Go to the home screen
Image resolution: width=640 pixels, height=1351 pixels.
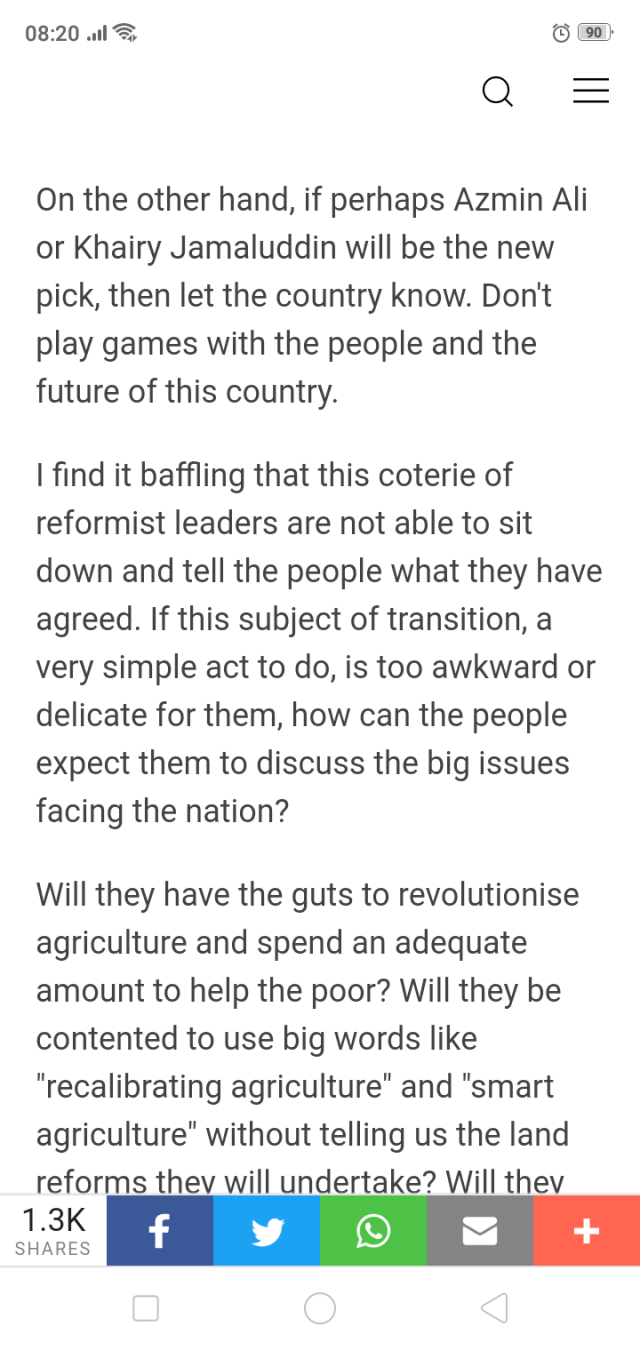pos(320,1308)
